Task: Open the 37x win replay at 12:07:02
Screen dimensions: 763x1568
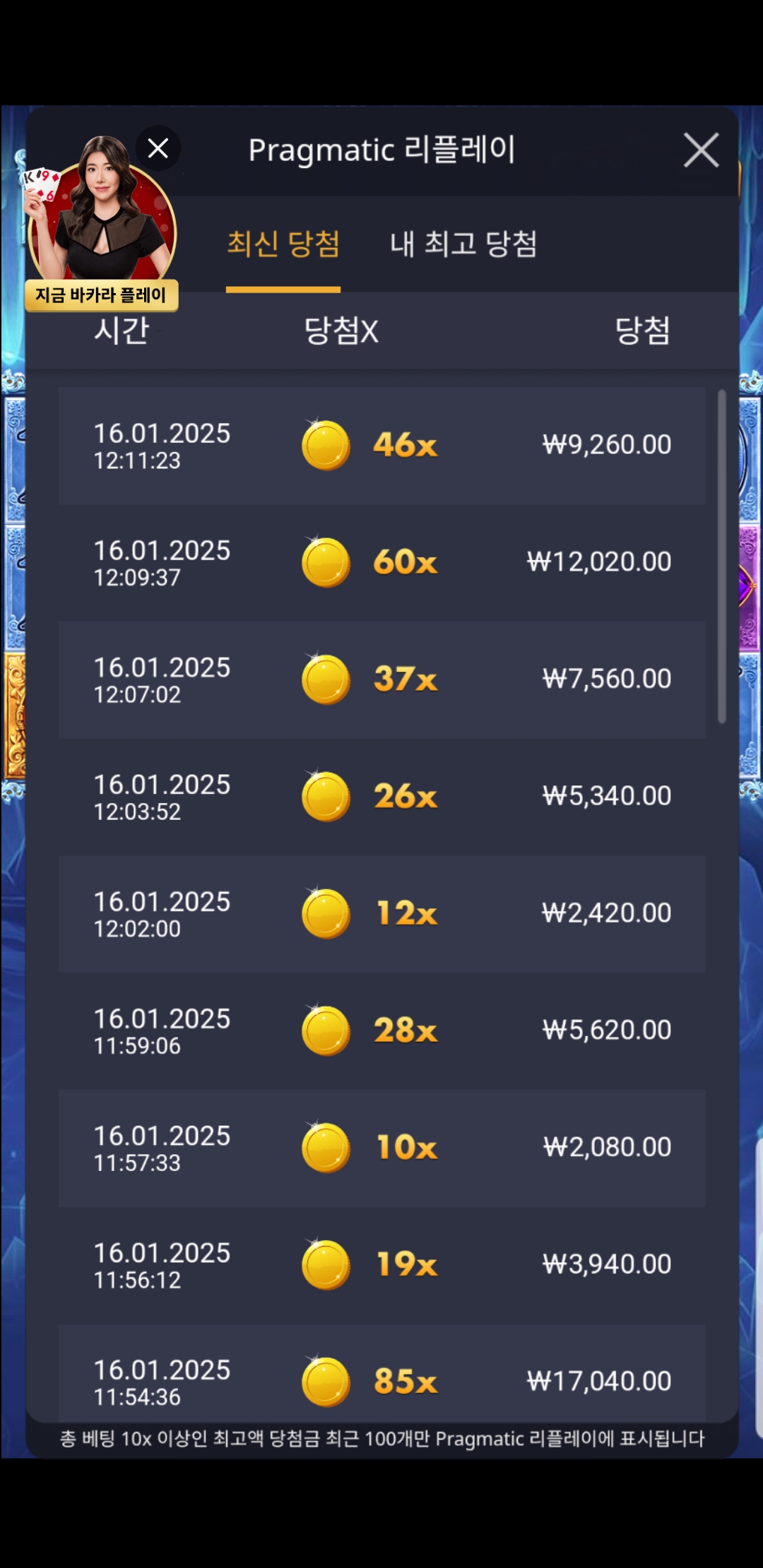Action: coord(381,679)
